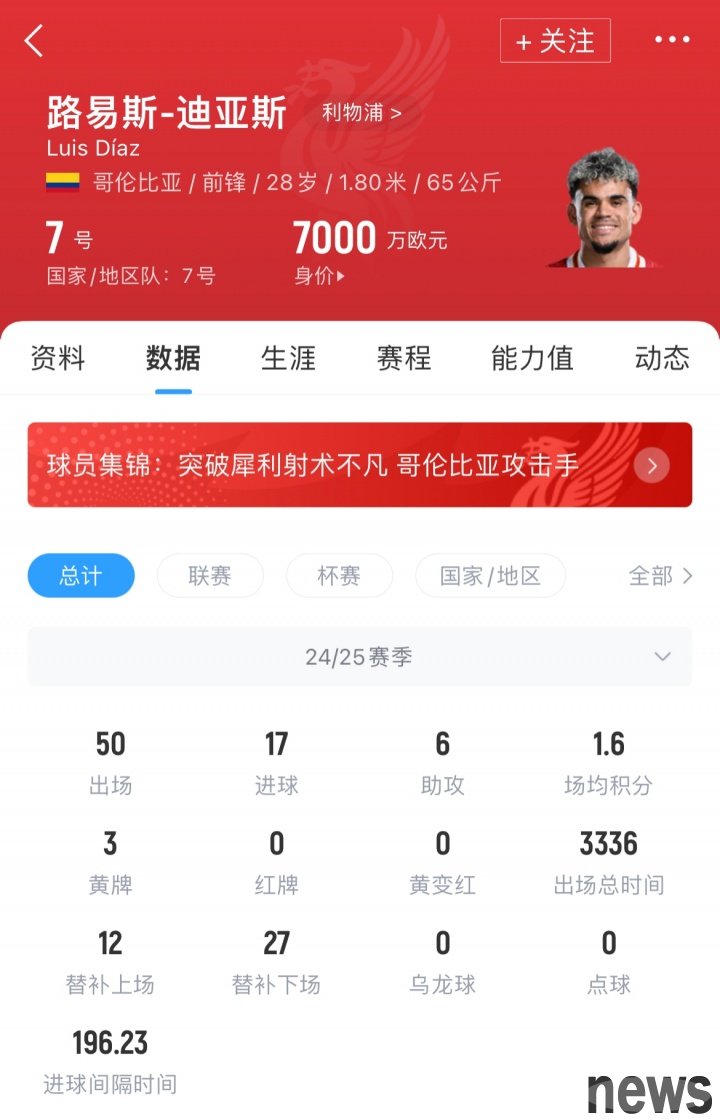The width and height of the screenshot is (720, 1119).
Task: Open the 赛程 tab
Action: pos(403,358)
